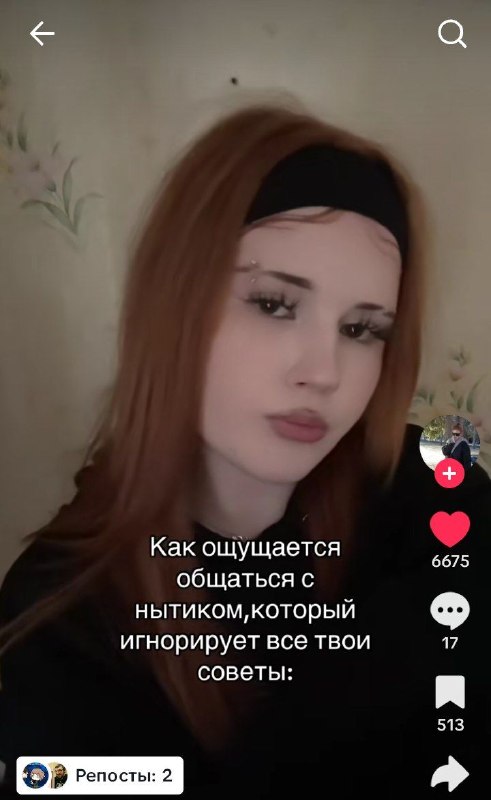The image size is (491, 800).
Task: Tap the bookmark icon with 513 saves
Action: [x=450, y=692]
